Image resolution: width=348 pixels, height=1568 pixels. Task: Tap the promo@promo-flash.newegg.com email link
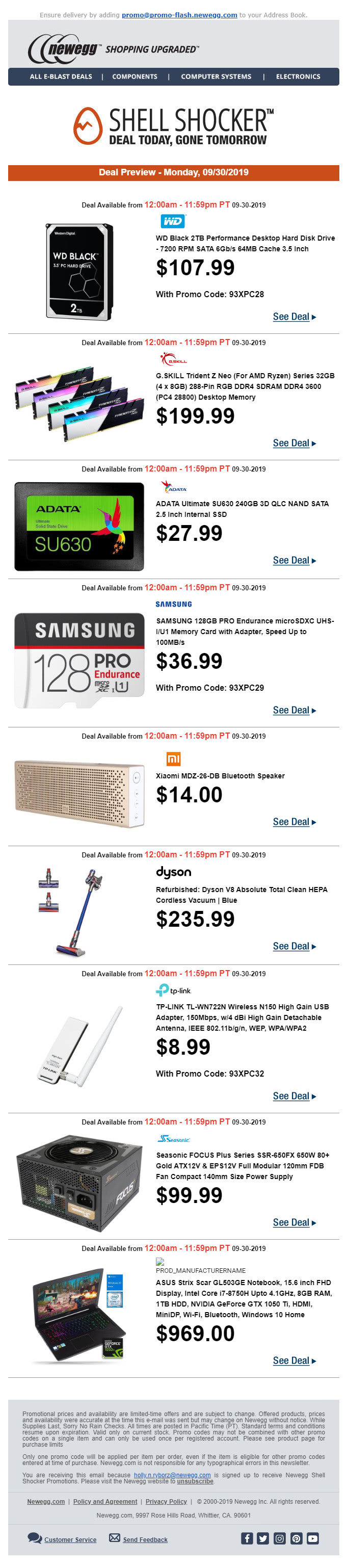point(179,15)
